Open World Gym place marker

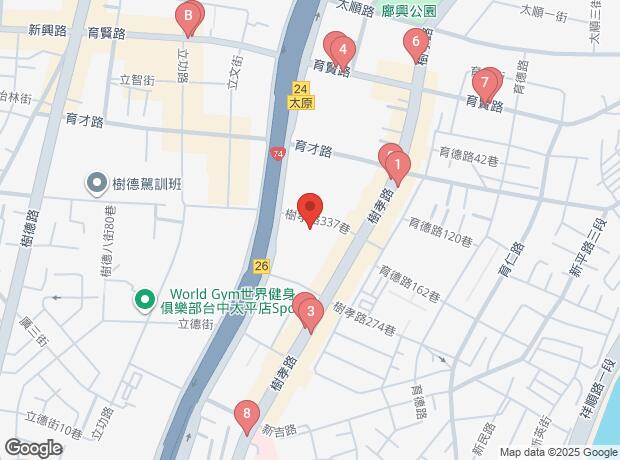point(144,298)
